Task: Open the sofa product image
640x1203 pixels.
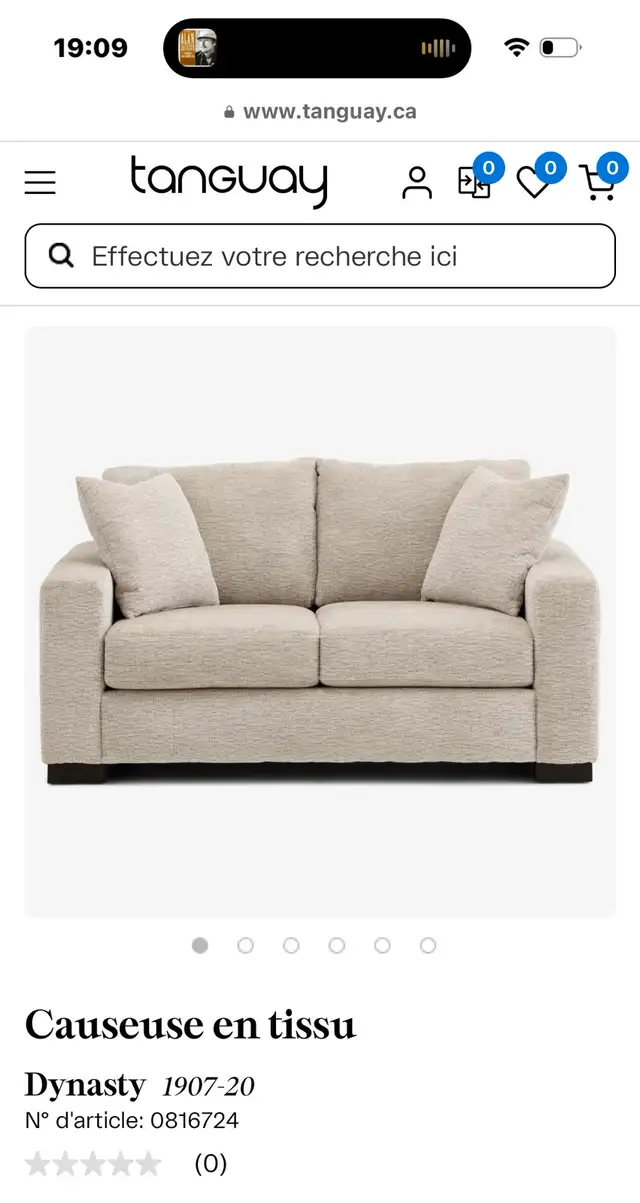Action: [320, 622]
